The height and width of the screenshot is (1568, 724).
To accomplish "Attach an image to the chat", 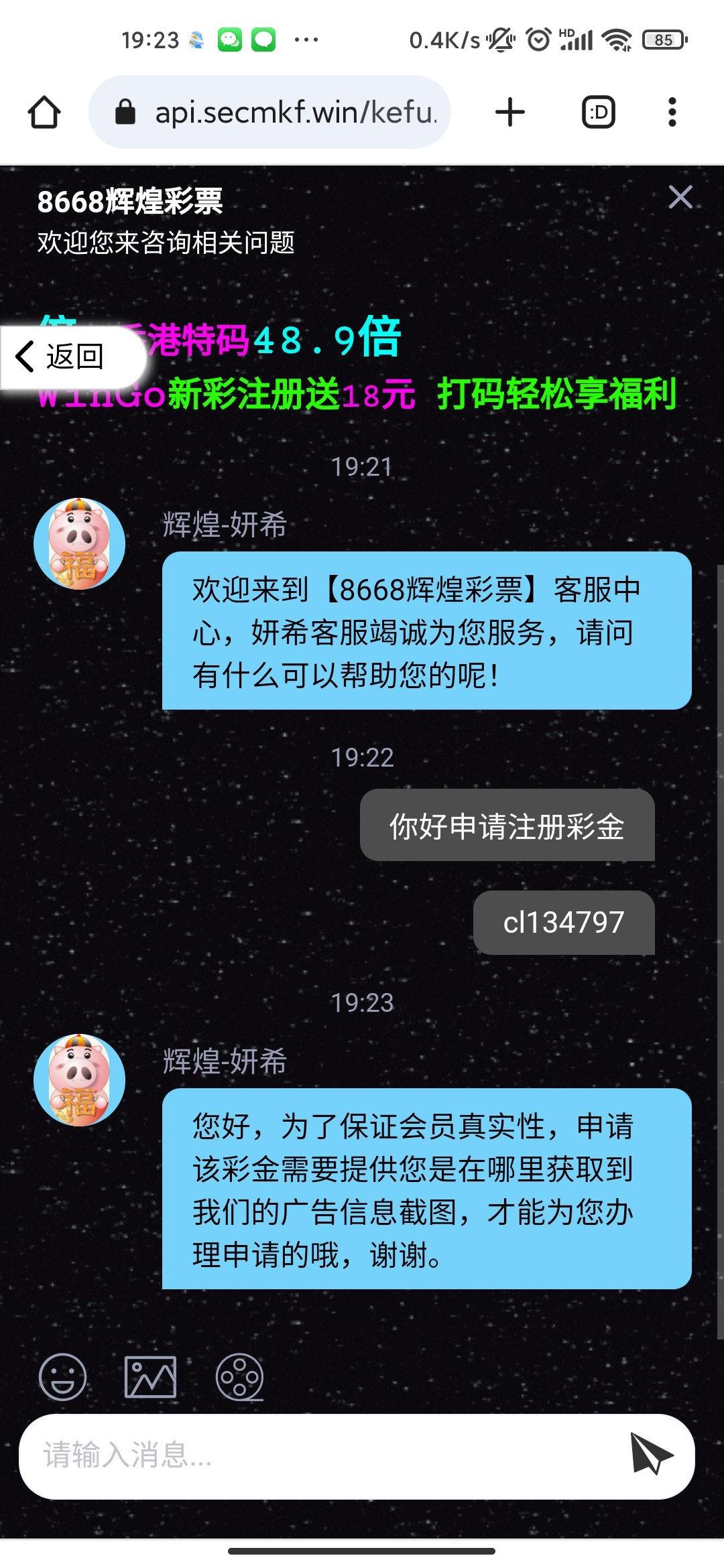I will point(151,1378).
